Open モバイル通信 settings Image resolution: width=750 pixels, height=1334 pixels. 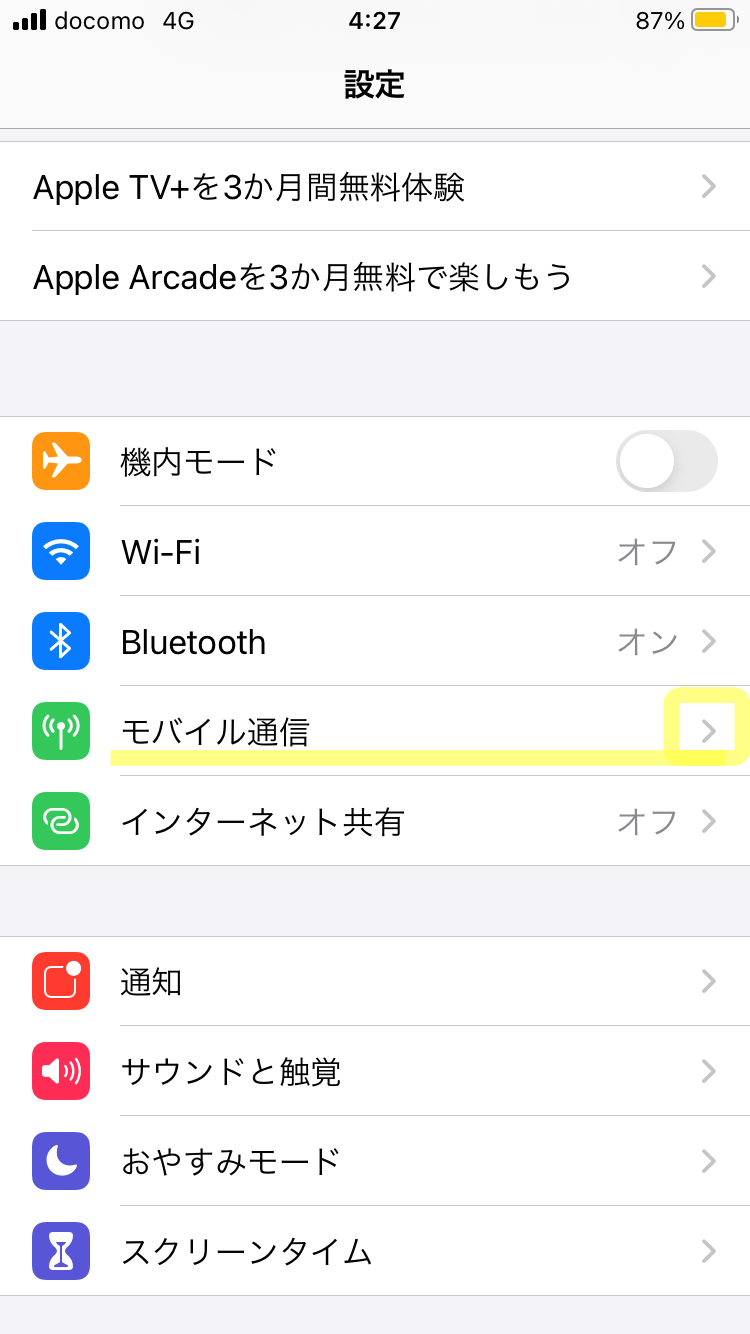pyautogui.click(x=375, y=731)
